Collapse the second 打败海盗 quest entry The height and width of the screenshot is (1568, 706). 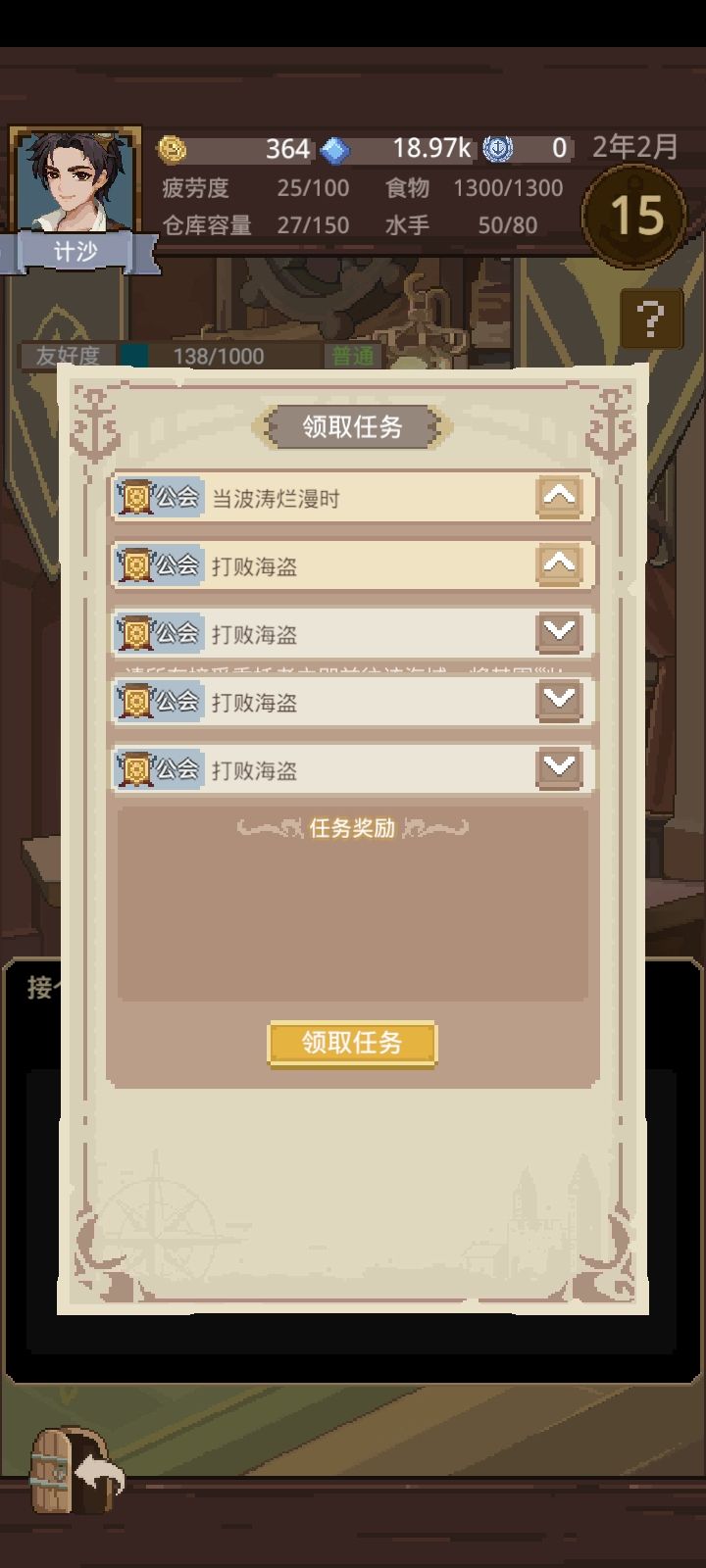coord(557,565)
